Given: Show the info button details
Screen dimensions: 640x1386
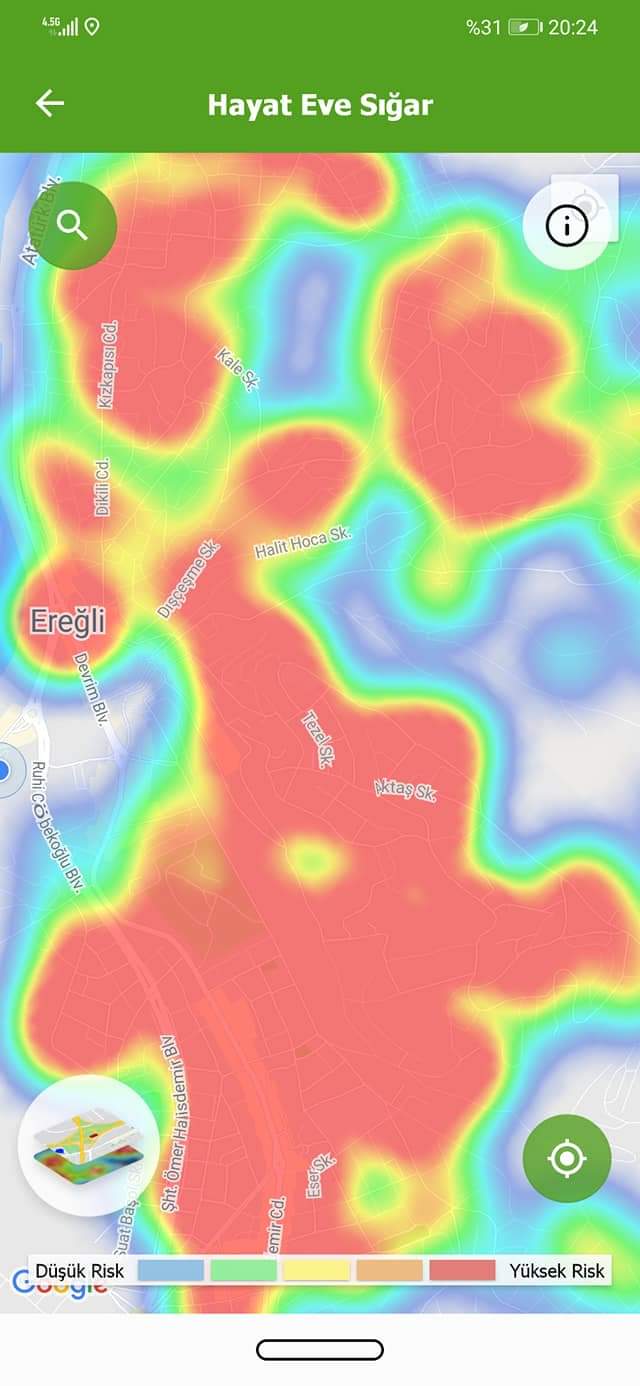Looking at the screenshot, I should [x=566, y=227].
